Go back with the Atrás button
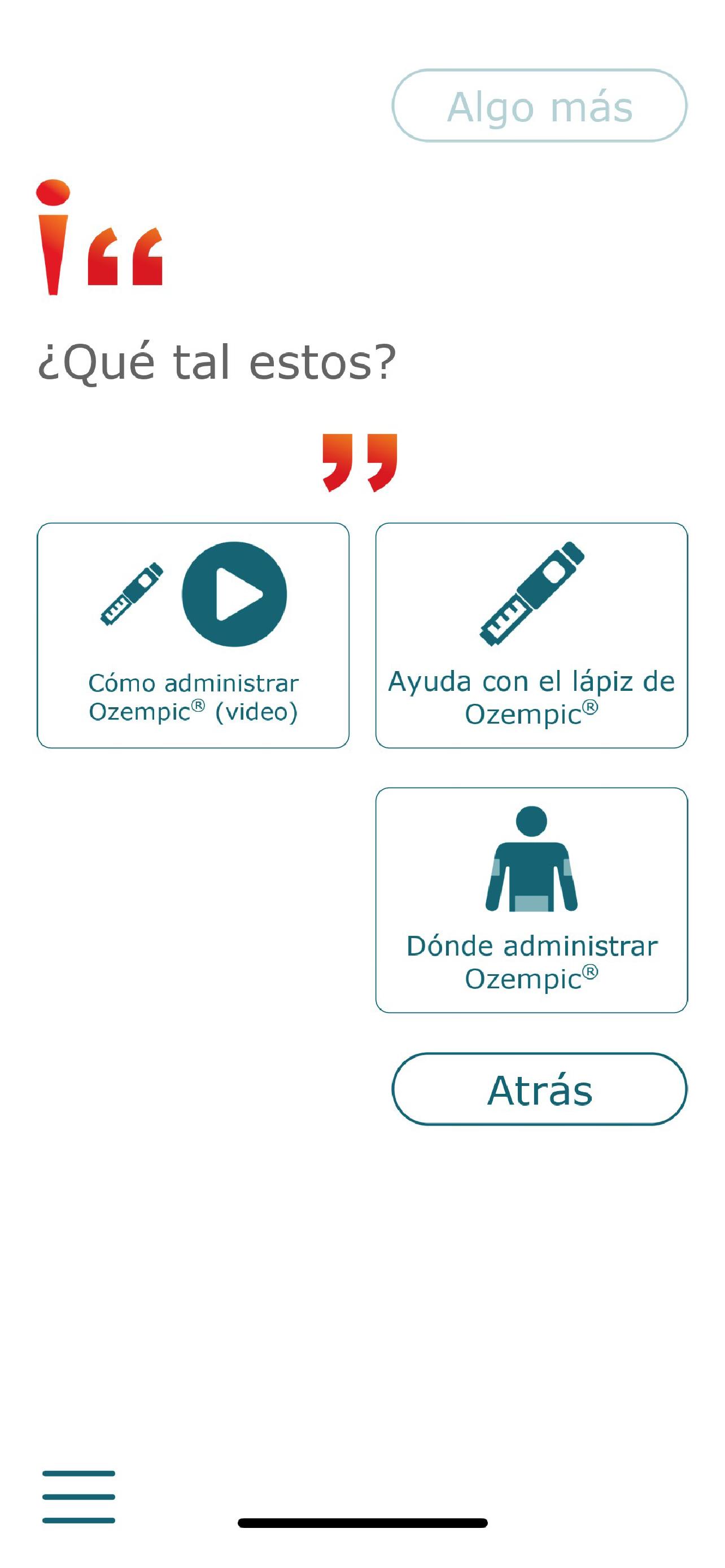The image size is (725, 1568). click(539, 1089)
